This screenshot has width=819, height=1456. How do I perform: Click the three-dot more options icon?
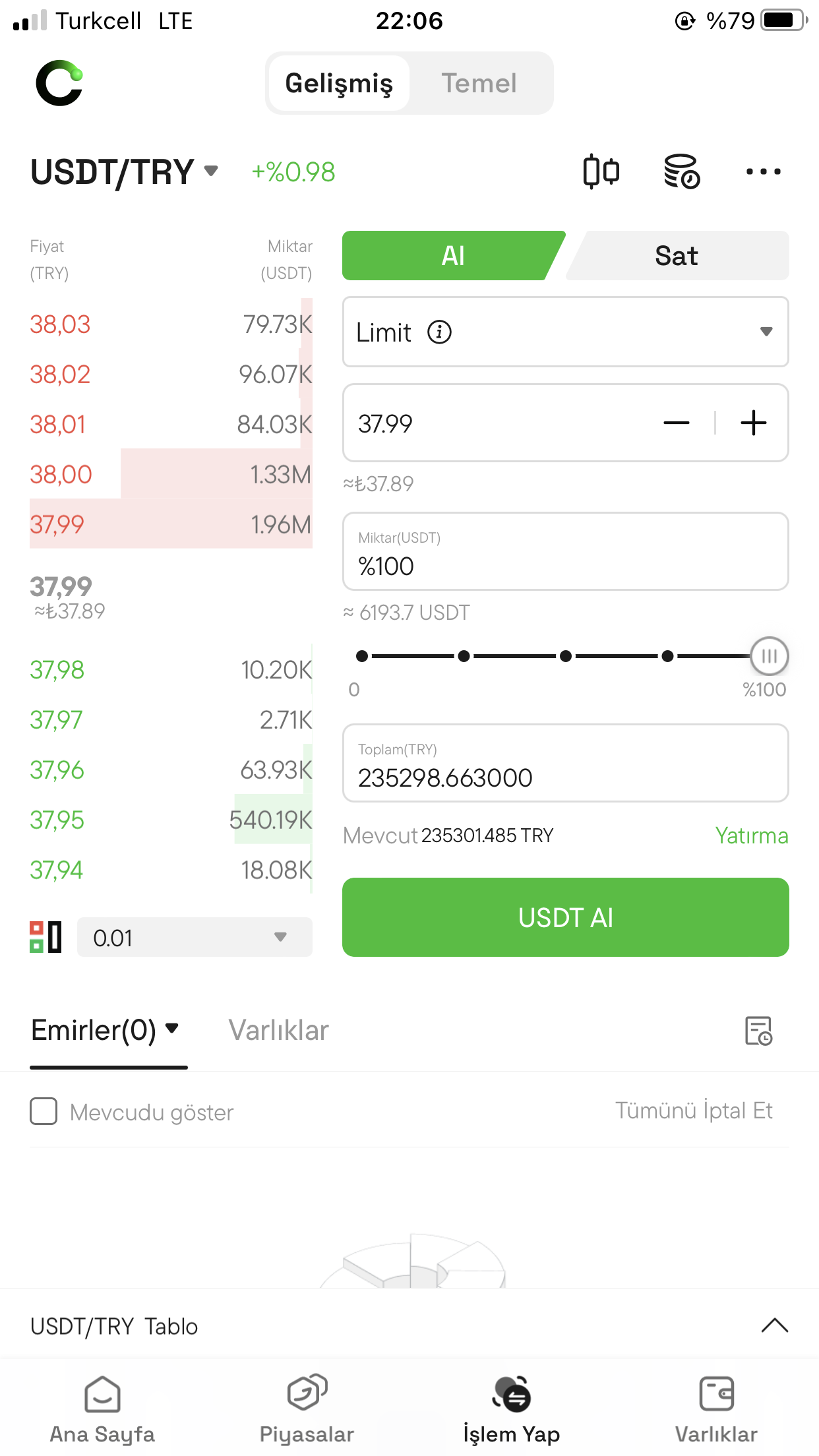pos(763,171)
